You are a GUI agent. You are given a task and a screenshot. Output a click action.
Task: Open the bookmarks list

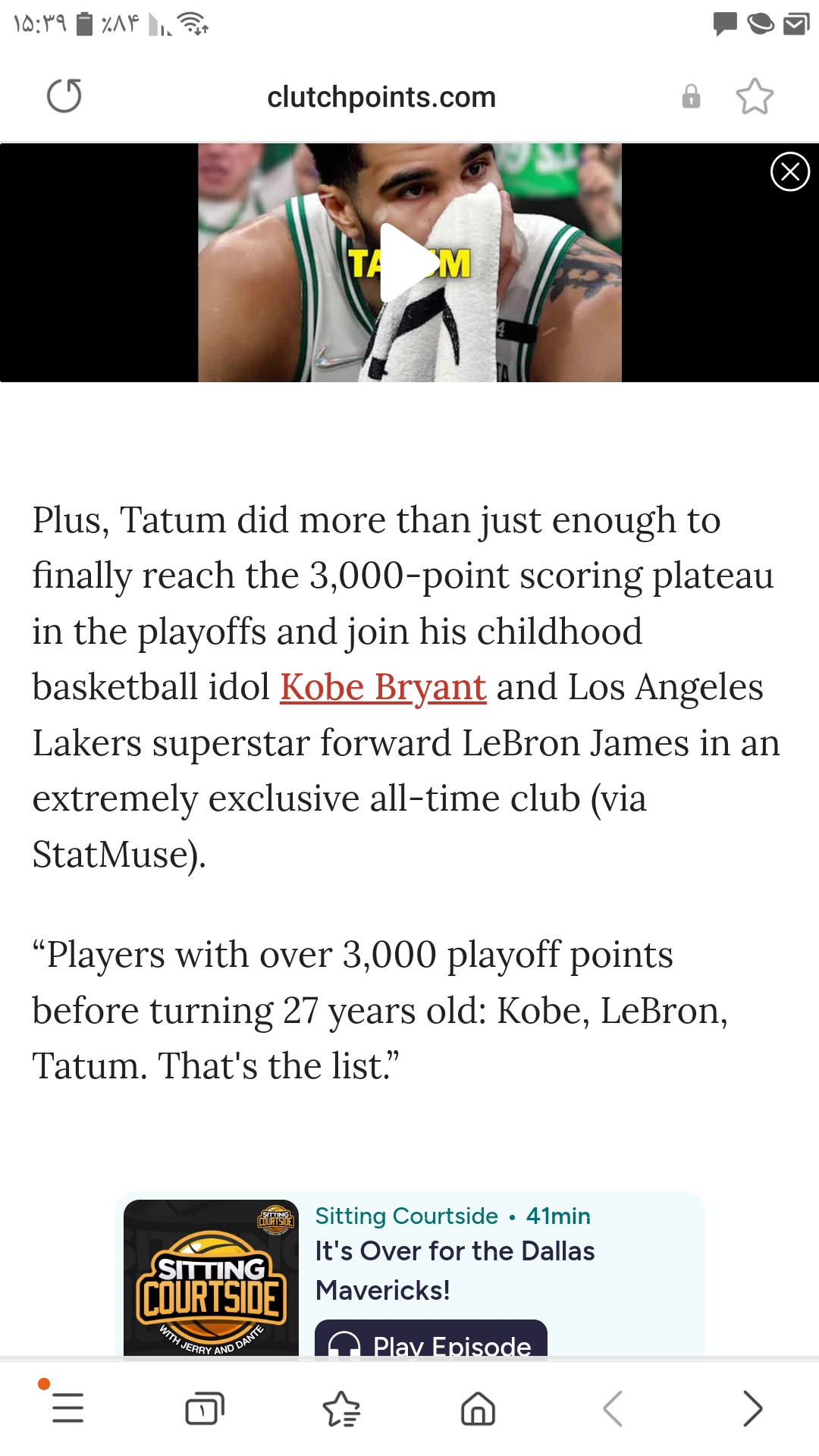pyautogui.click(x=341, y=1408)
